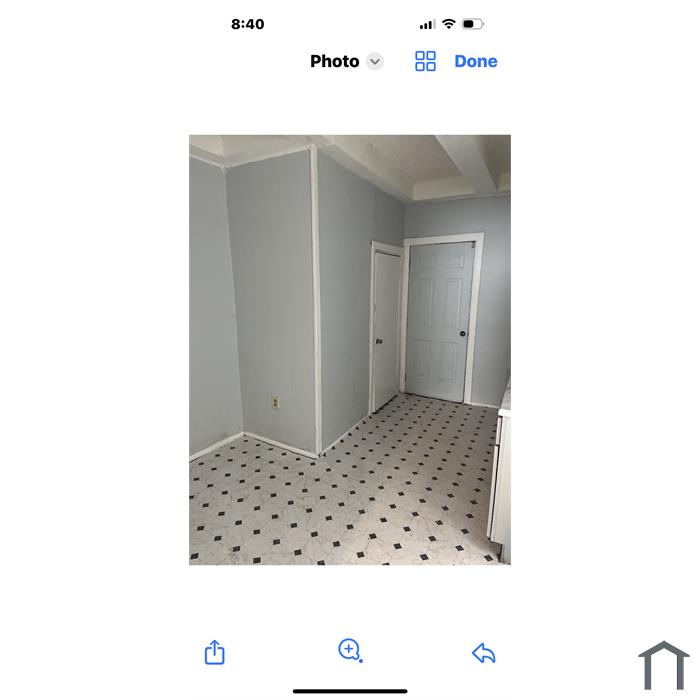Image resolution: width=700 pixels, height=700 pixels.
Task: Reply with the arrow icon
Action: 484,653
